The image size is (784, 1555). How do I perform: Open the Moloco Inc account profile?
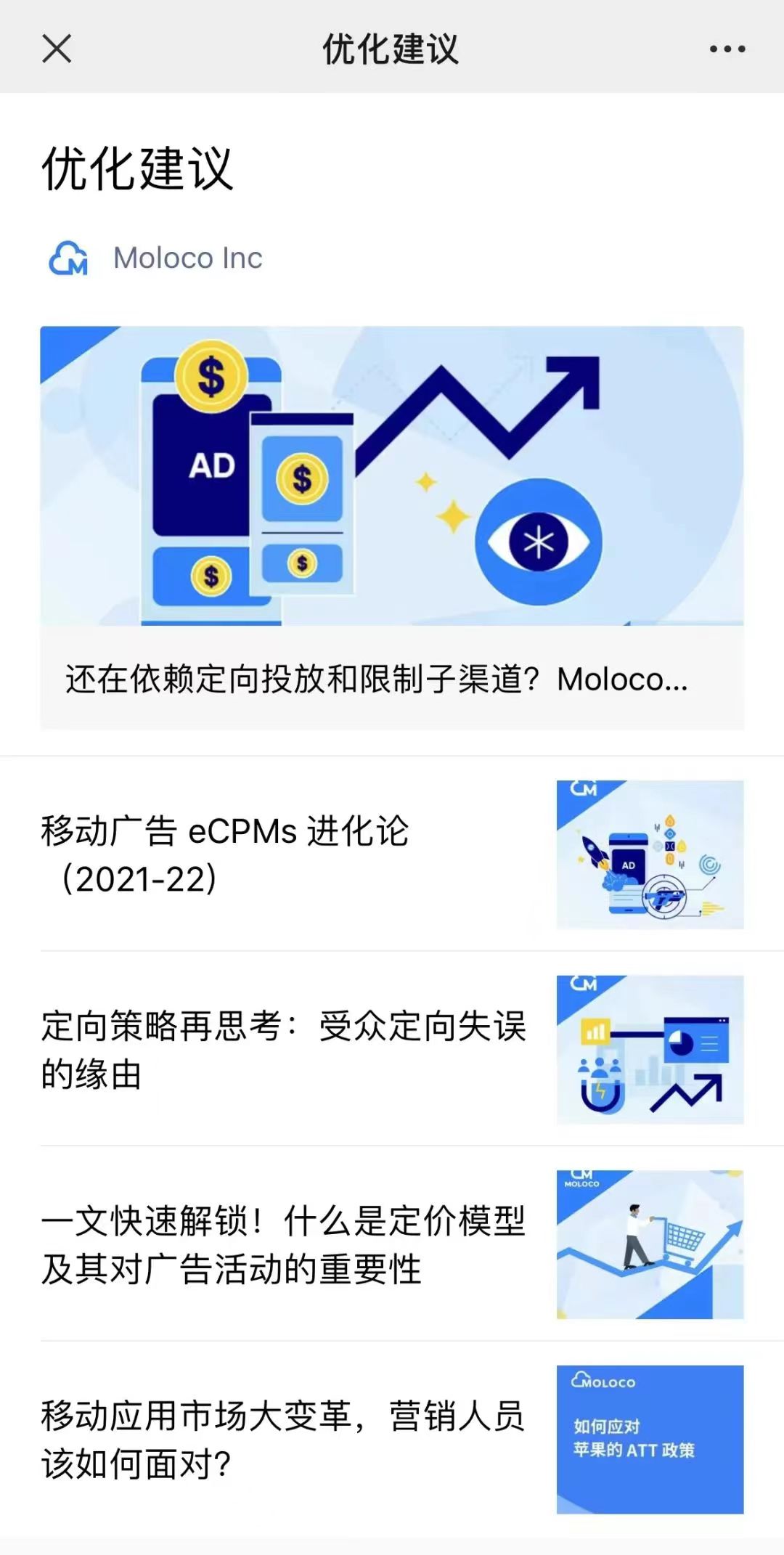(x=155, y=258)
